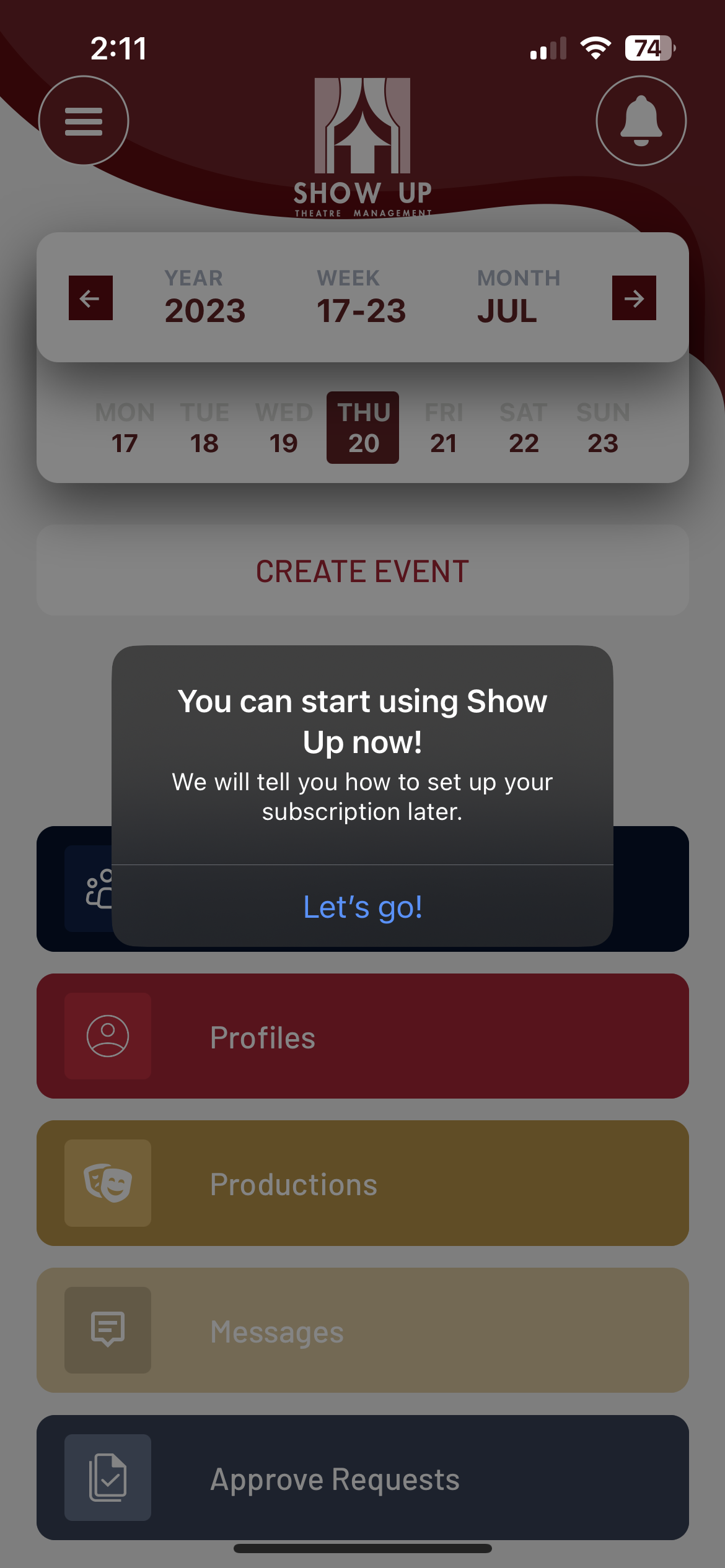Viewport: 725px width, 1568px height.
Task: Select Wednesday the 19th
Action: click(284, 428)
